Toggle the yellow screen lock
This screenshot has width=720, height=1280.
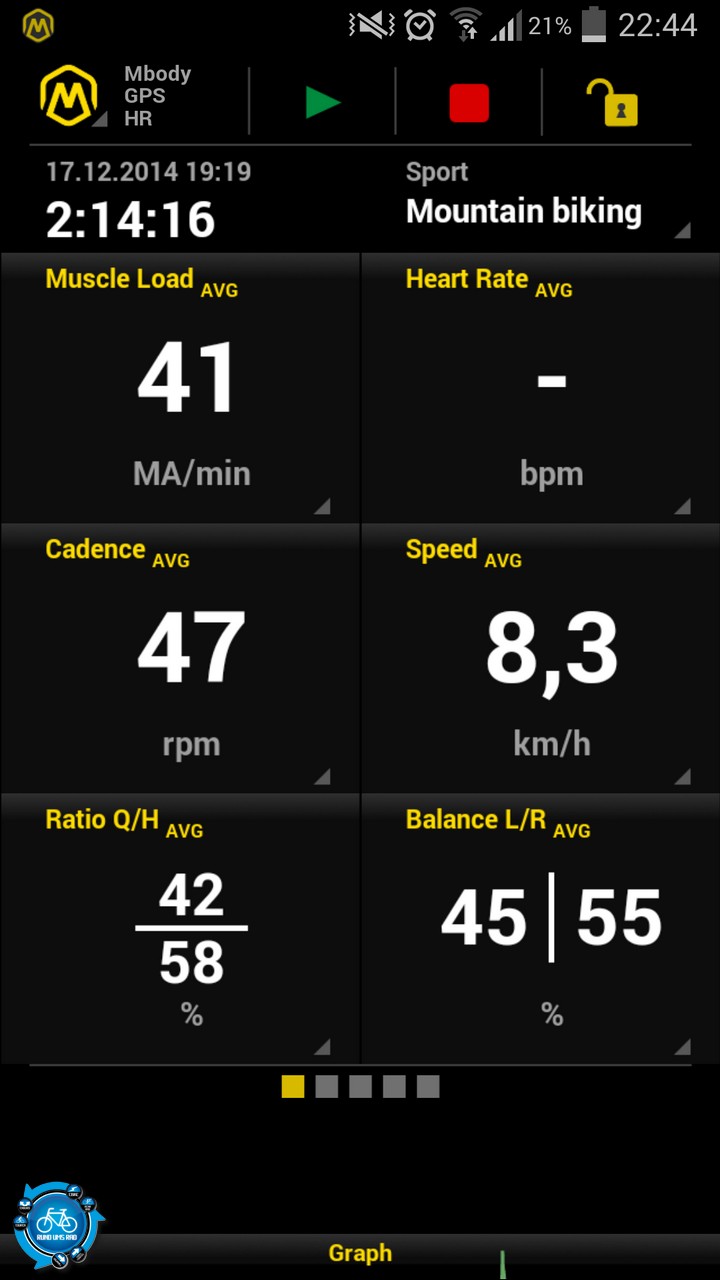[611, 102]
